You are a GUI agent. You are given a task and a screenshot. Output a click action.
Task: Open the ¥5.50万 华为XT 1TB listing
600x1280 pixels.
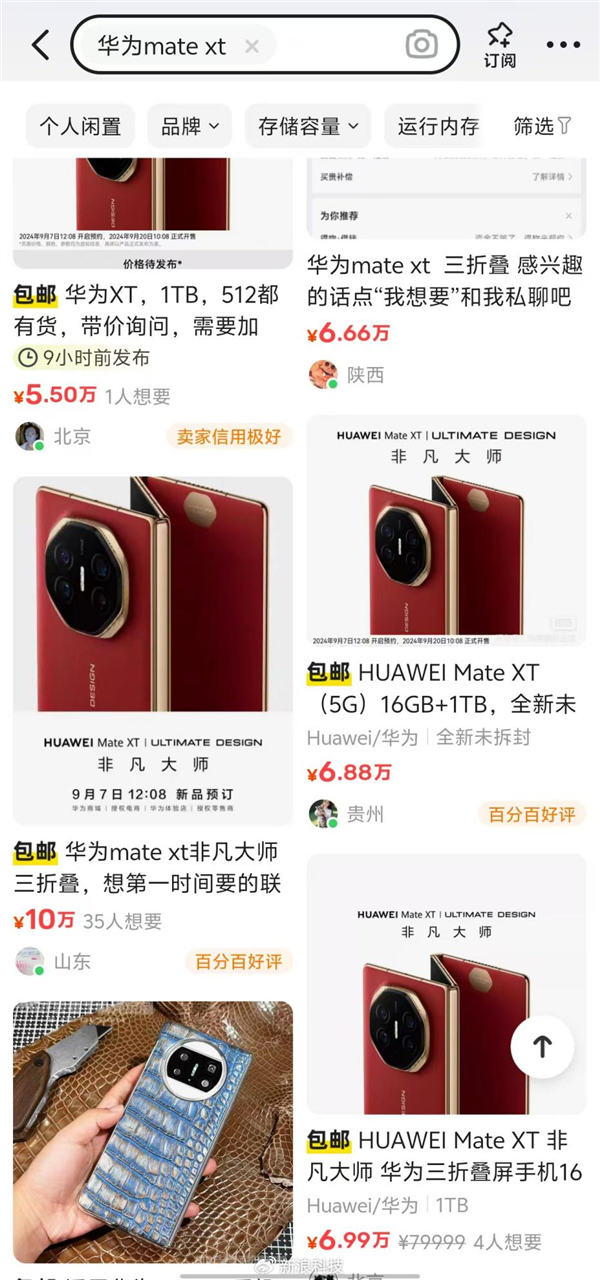150,310
